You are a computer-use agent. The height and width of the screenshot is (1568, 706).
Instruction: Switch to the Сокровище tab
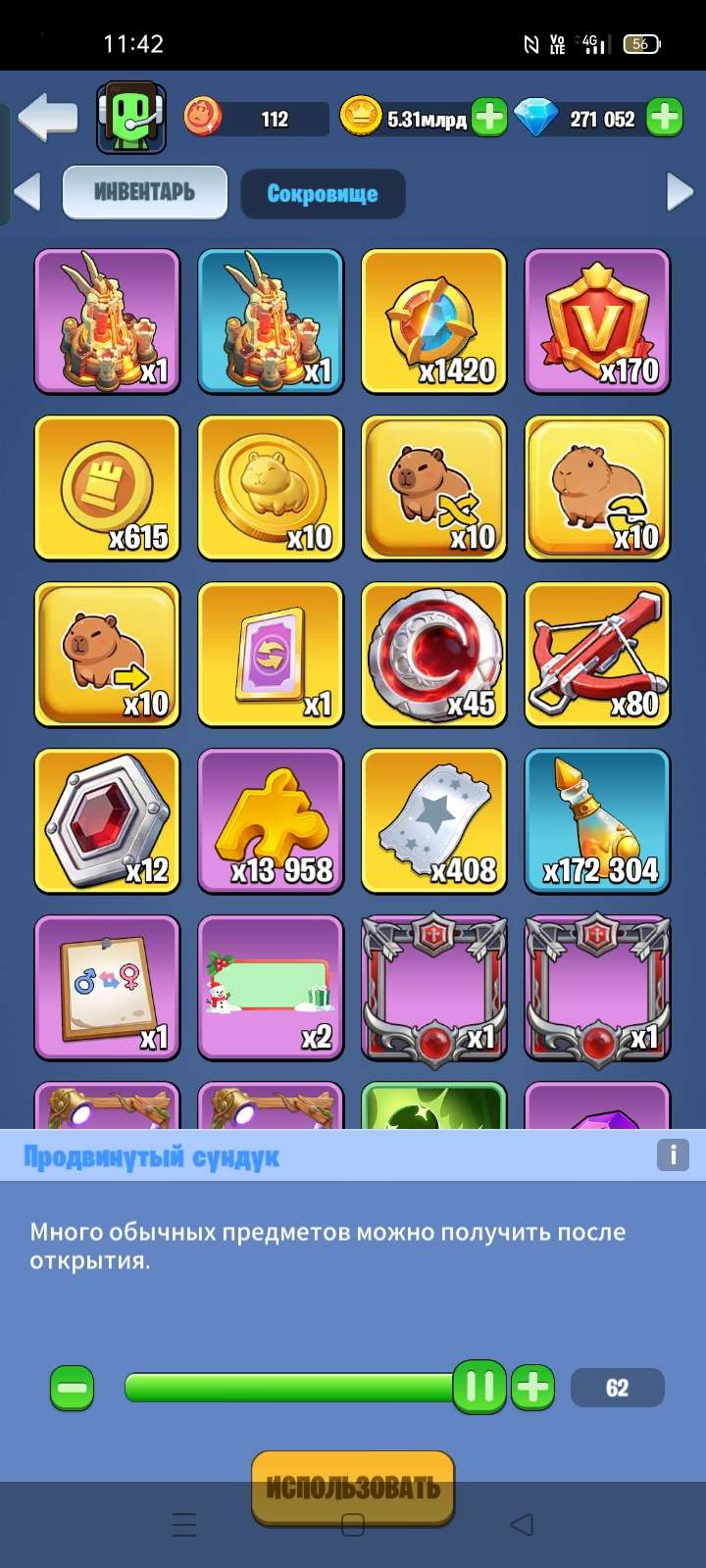click(x=323, y=193)
